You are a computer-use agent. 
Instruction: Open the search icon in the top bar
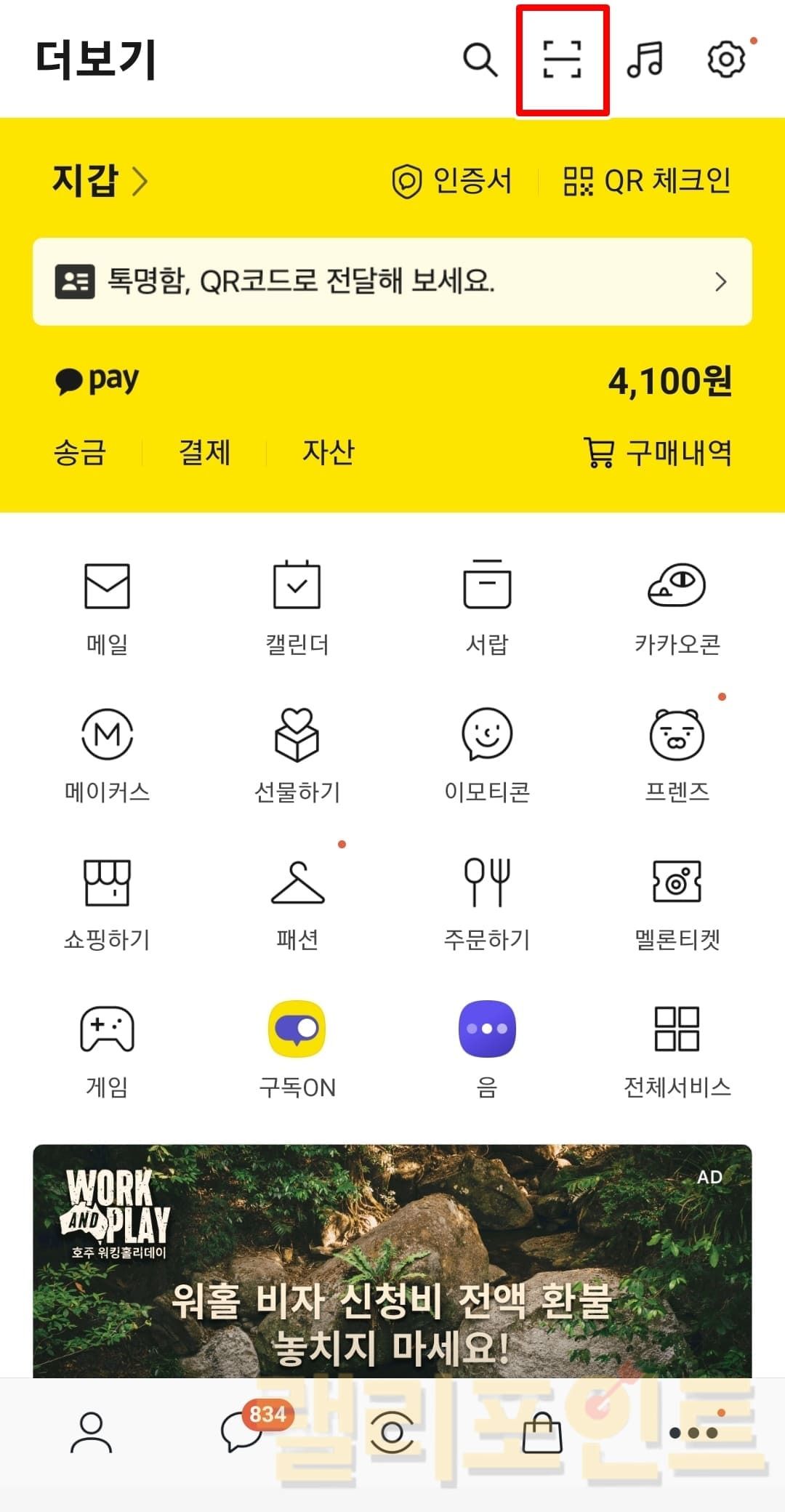click(480, 60)
